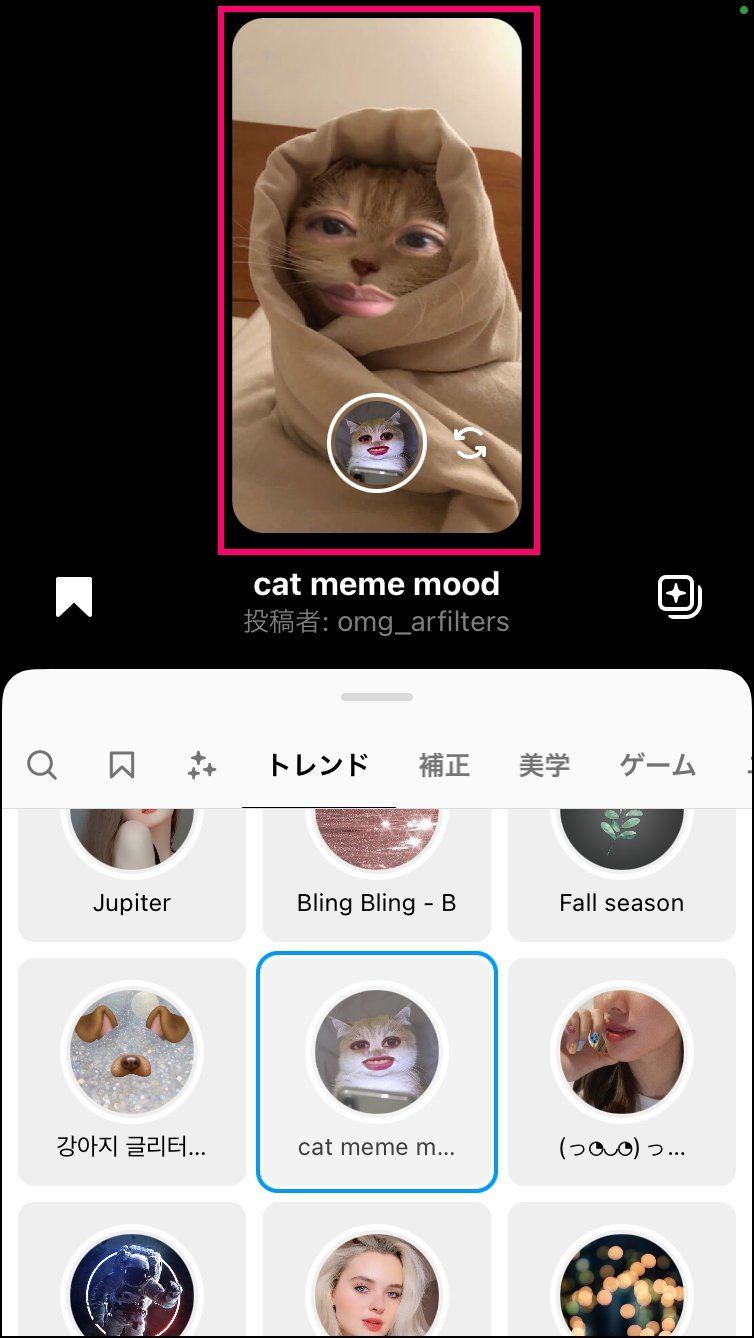The image size is (754, 1338).
Task: Save the cat meme mood effect
Action: [74, 597]
